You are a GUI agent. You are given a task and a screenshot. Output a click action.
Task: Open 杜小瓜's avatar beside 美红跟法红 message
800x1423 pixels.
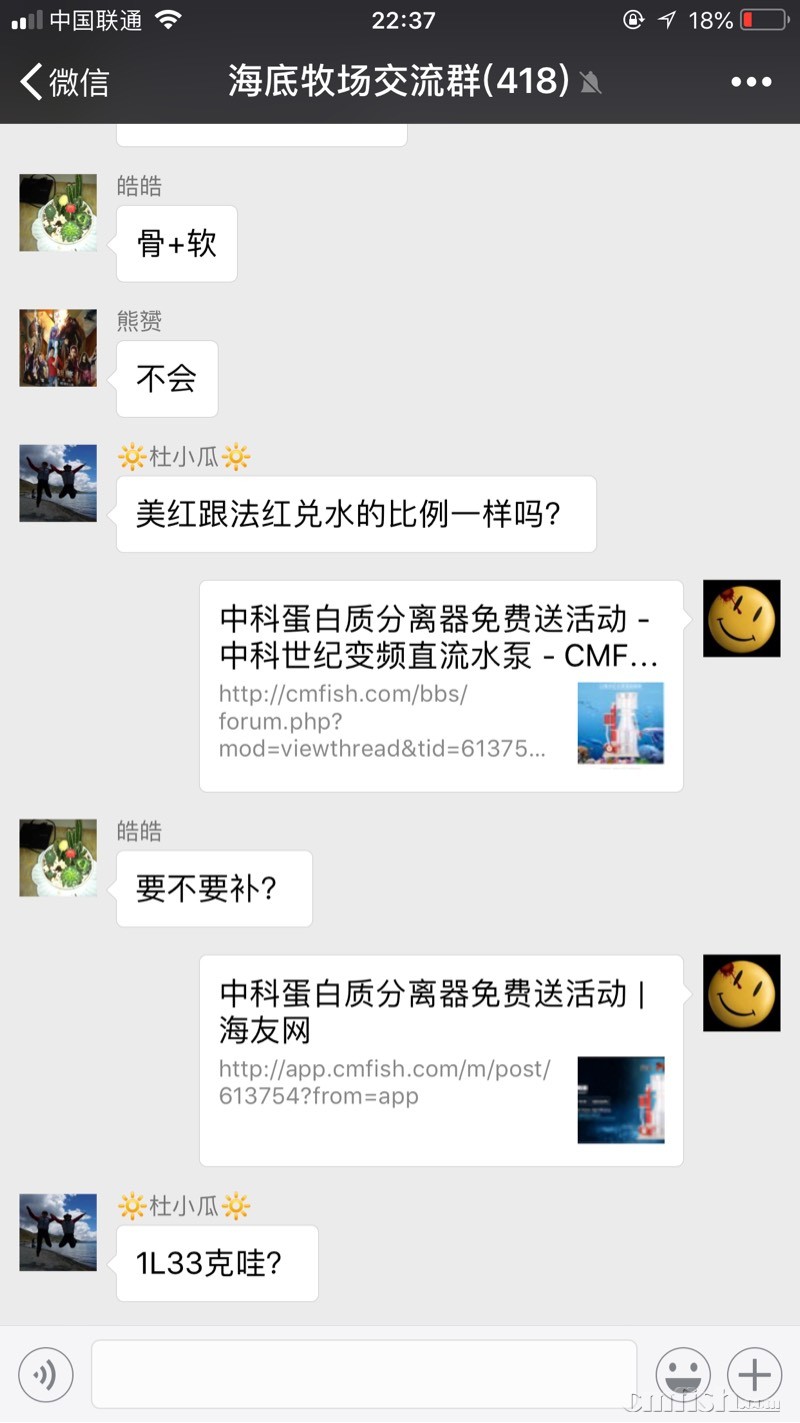coord(58,484)
